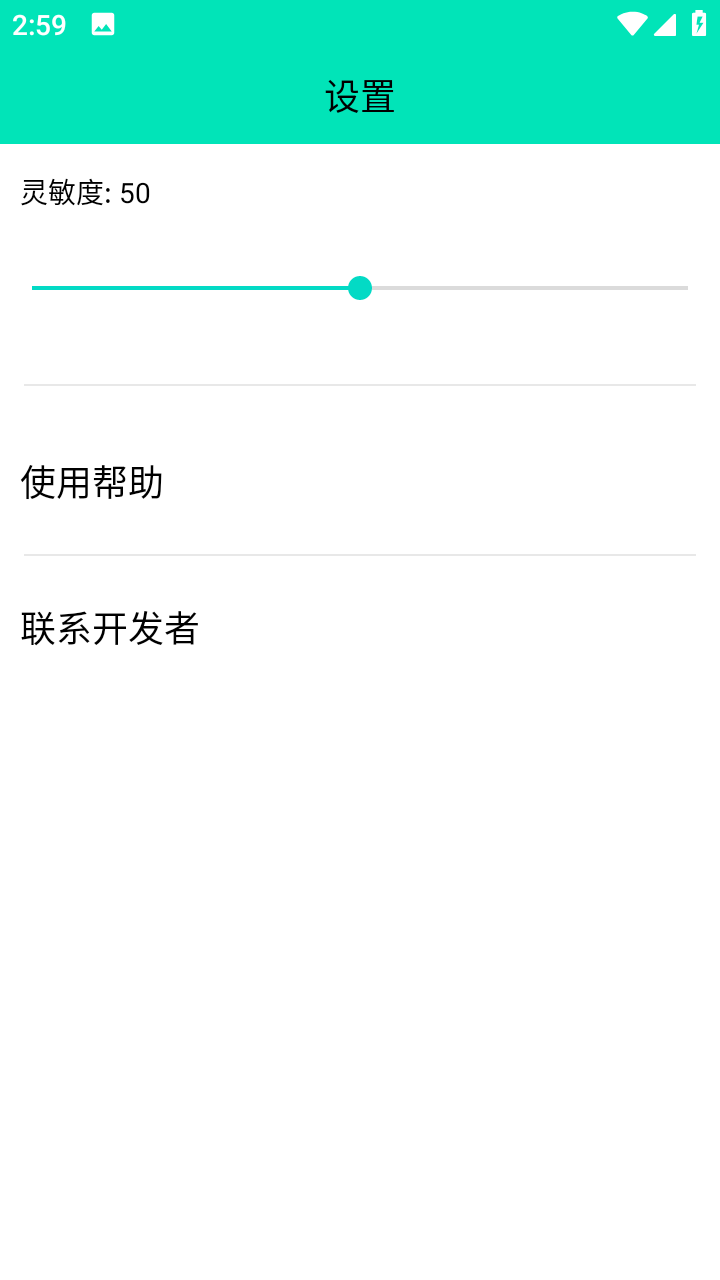The image size is (720, 1280).
Task: Click the 设置 title in the header
Action: tap(360, 97)
